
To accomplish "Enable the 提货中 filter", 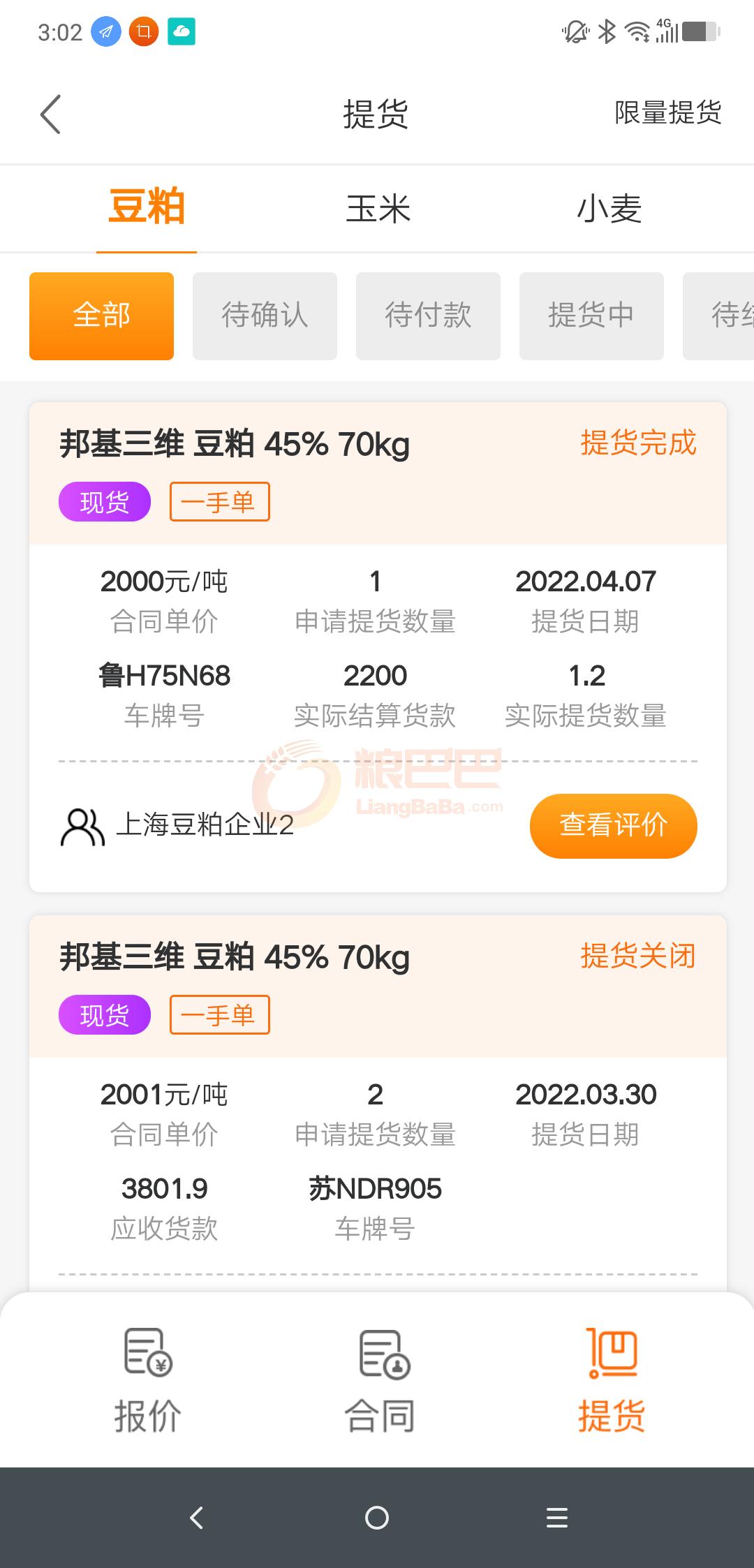I will coord(591,316).
